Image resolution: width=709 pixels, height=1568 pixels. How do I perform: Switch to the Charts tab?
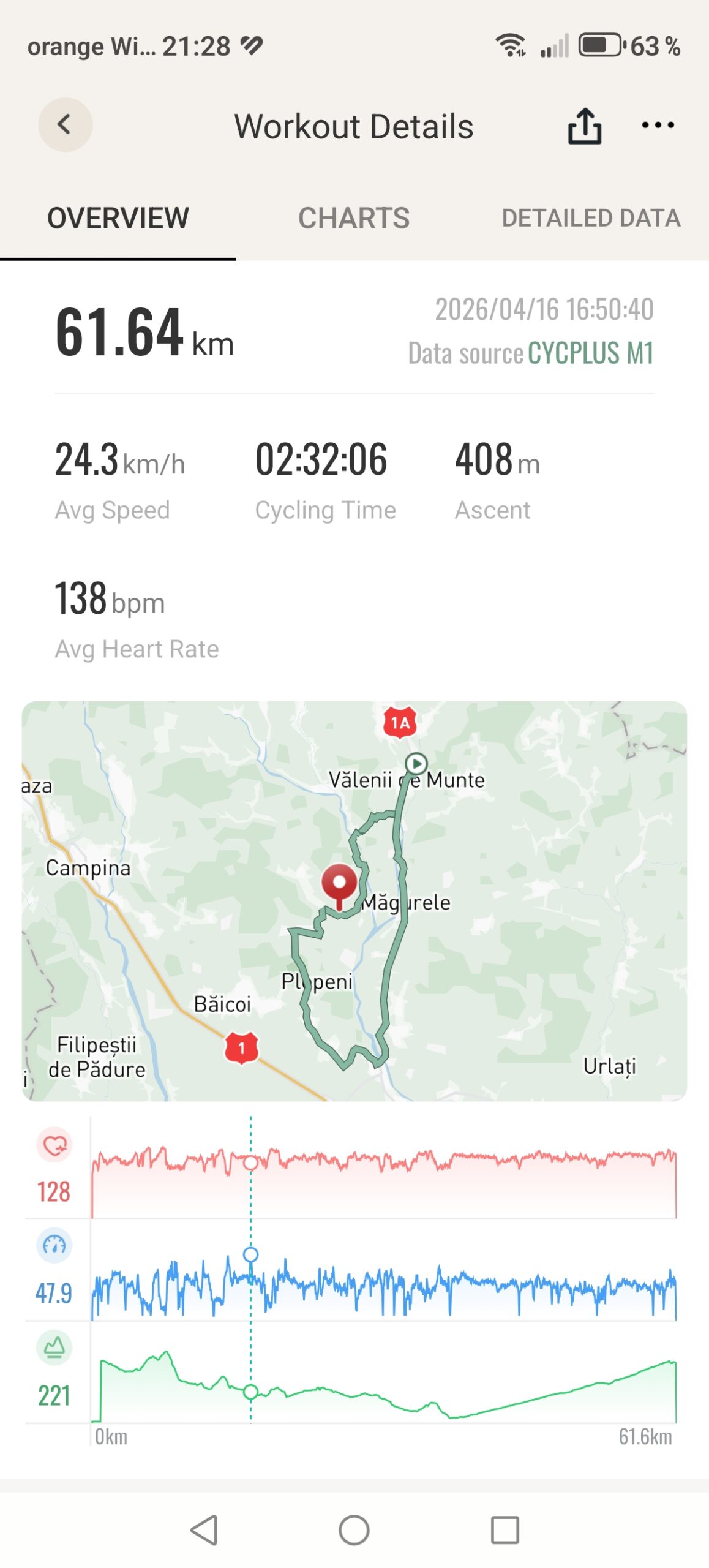pos(353,218)
